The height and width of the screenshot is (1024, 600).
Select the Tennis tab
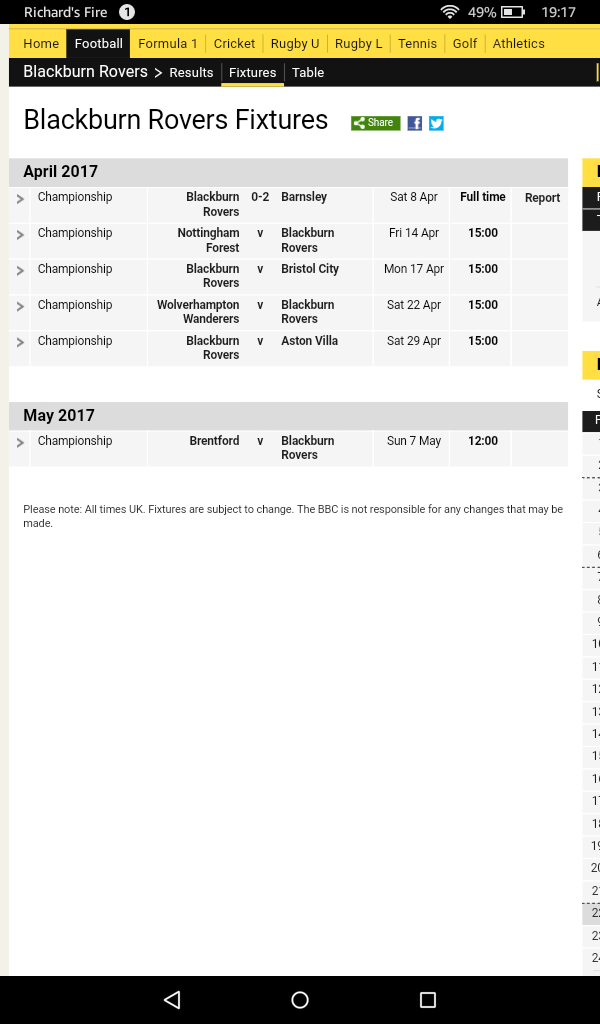[x=417, y=43]
